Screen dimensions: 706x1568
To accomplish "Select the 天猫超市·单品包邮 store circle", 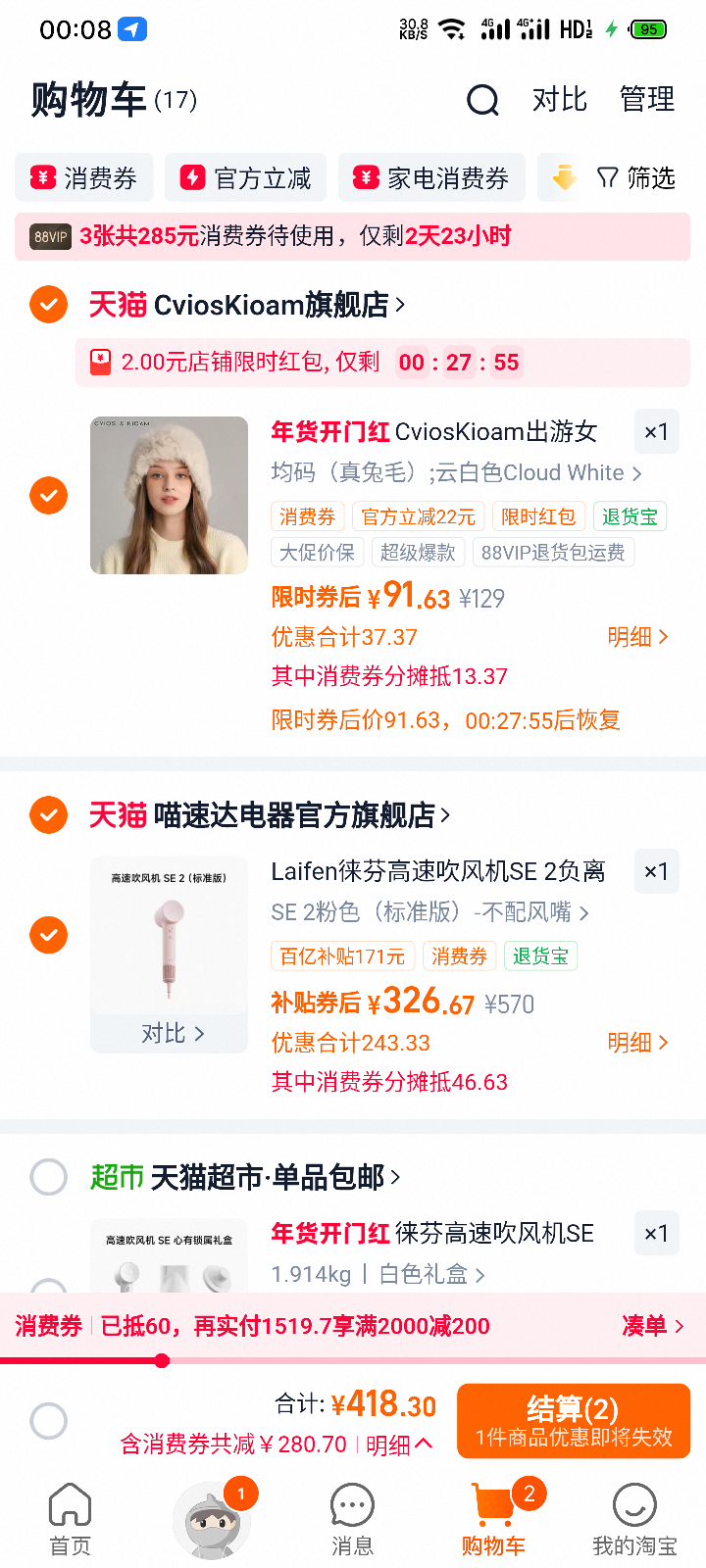I will (x=48, y=1177).
